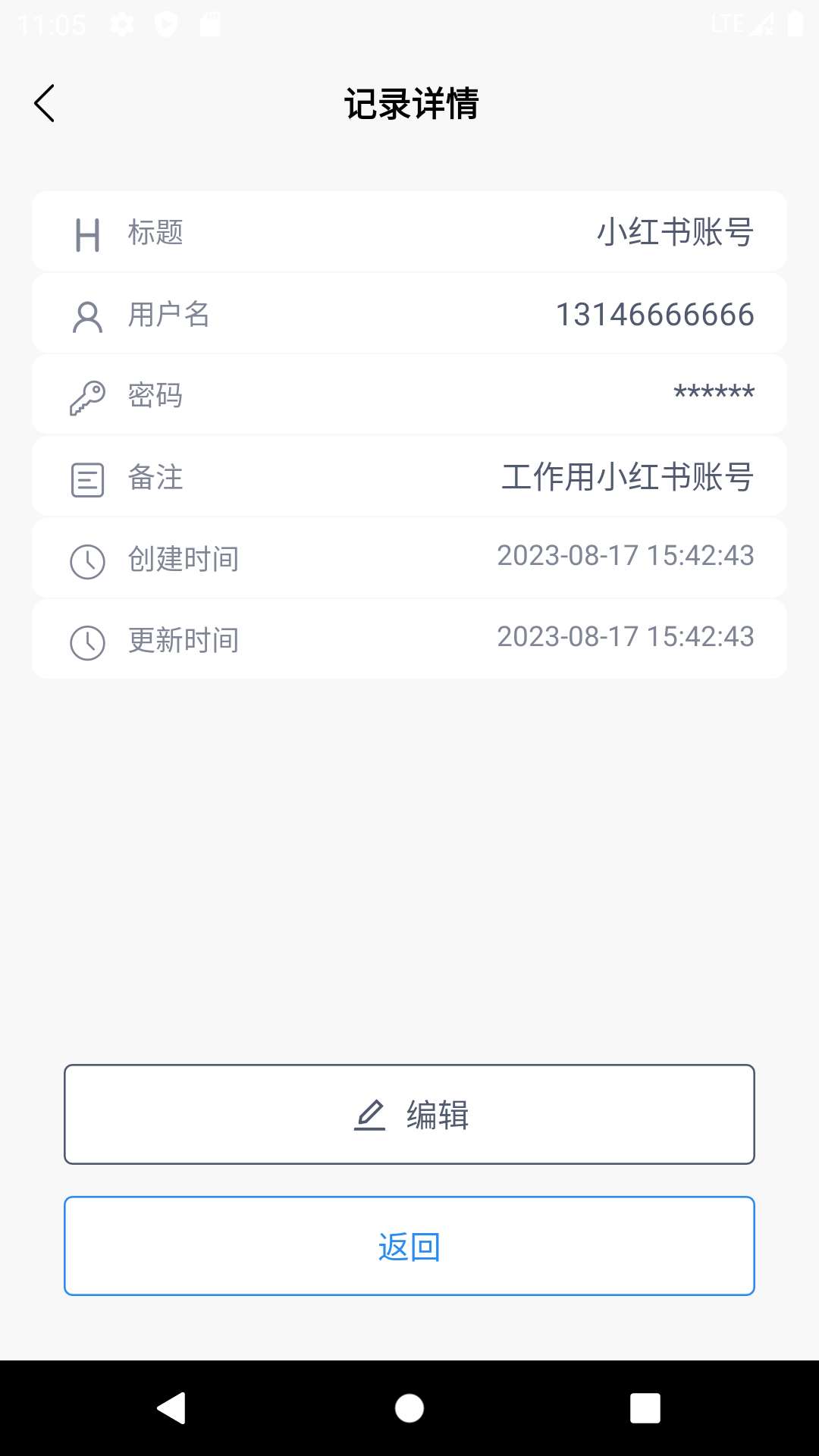Select the 备注 row with 工作用小红书账号

click(409, 476)
